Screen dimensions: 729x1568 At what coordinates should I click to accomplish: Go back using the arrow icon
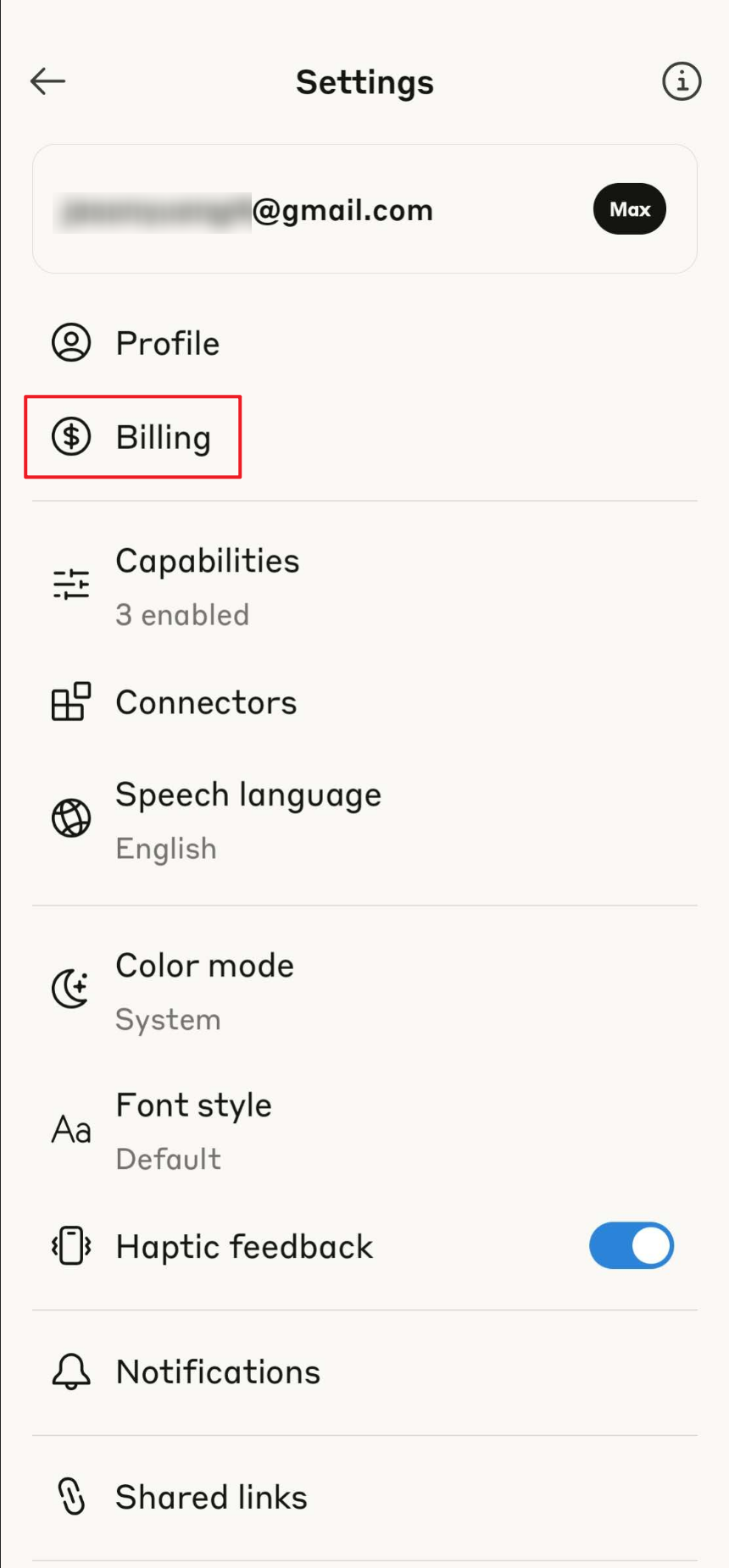tap(47, 81)
